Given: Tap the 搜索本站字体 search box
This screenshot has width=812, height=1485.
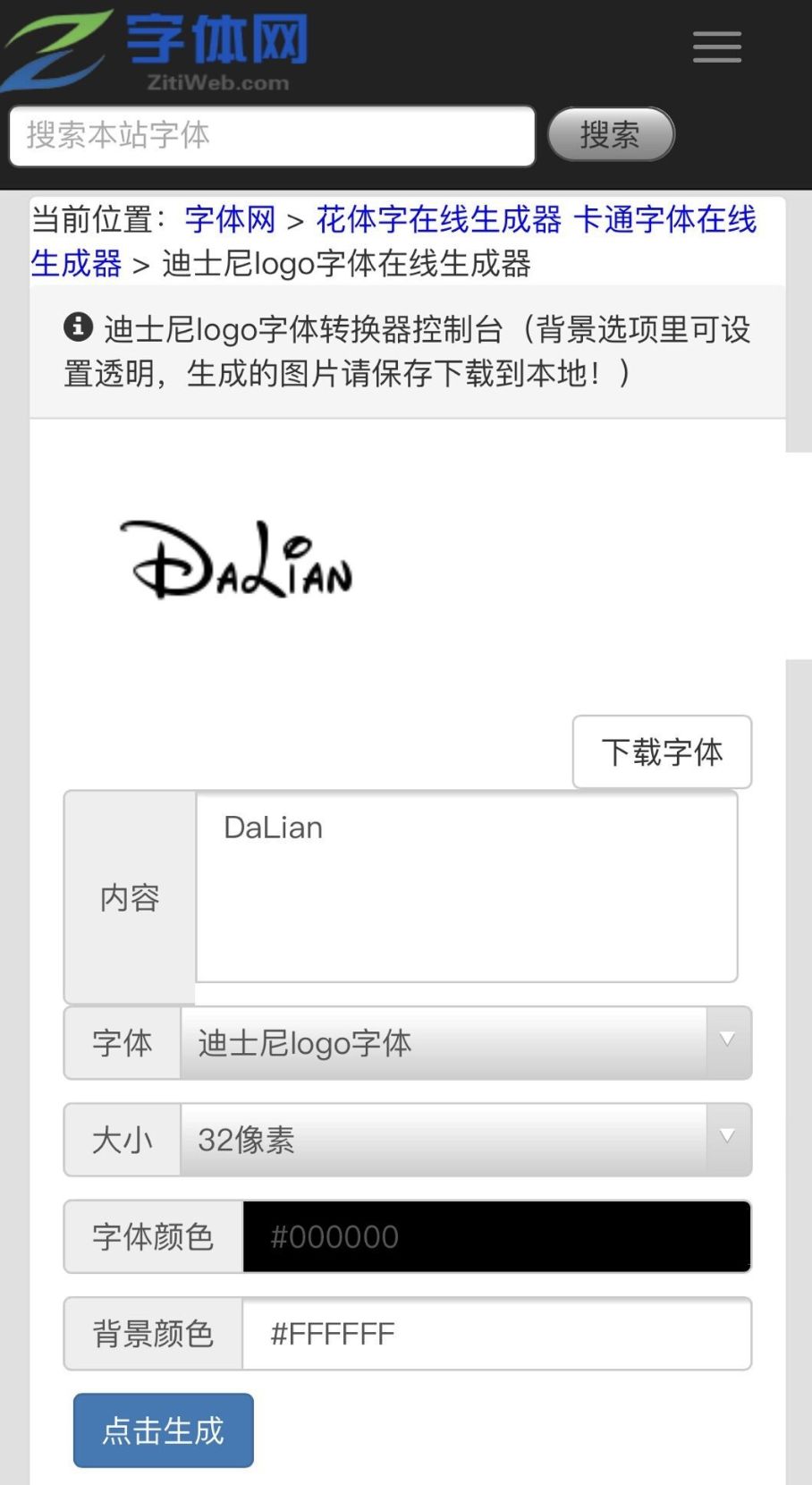Looking at the screenshot, I should 272,136.
